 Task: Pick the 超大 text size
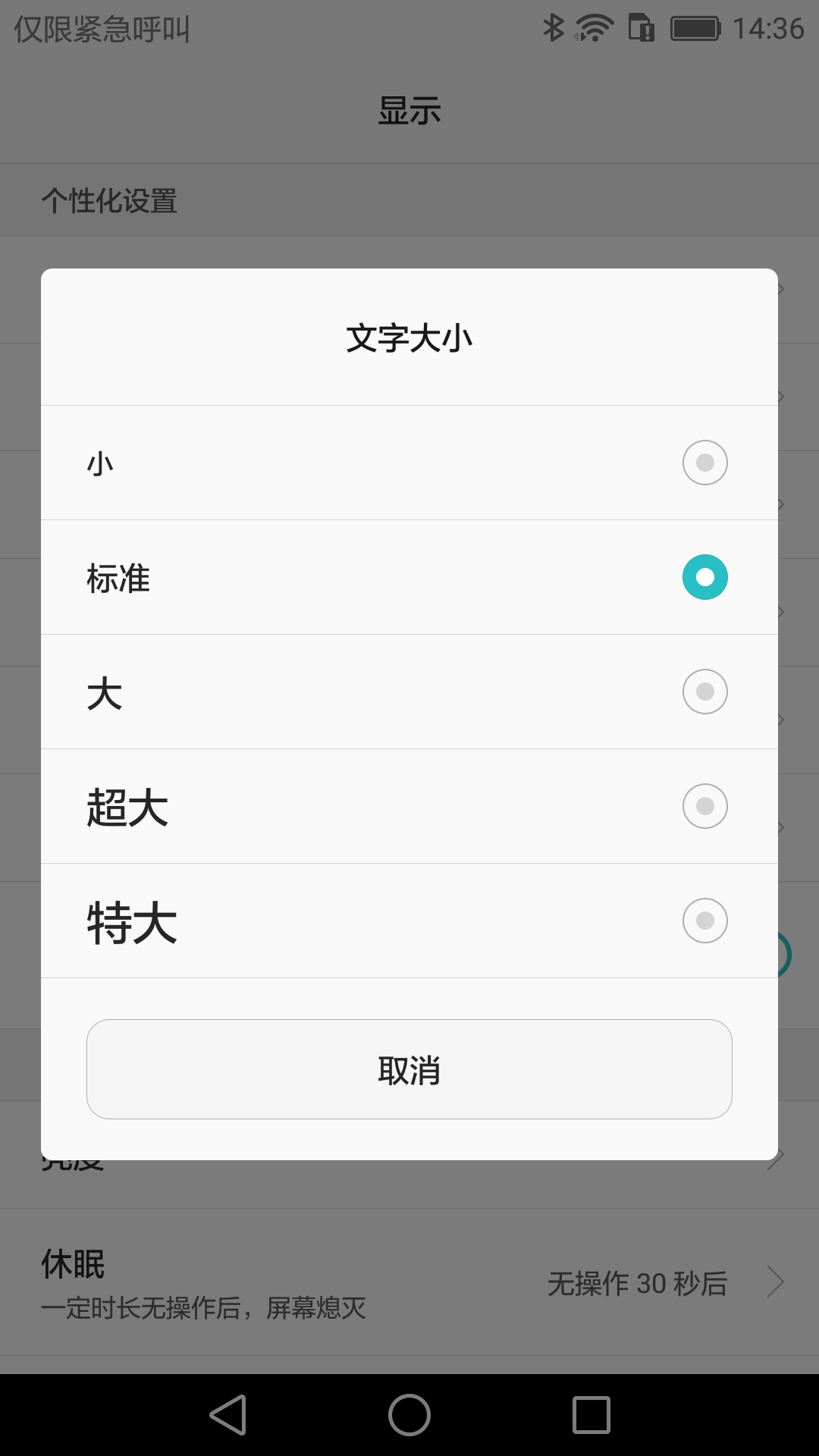(x=409, y=806)
